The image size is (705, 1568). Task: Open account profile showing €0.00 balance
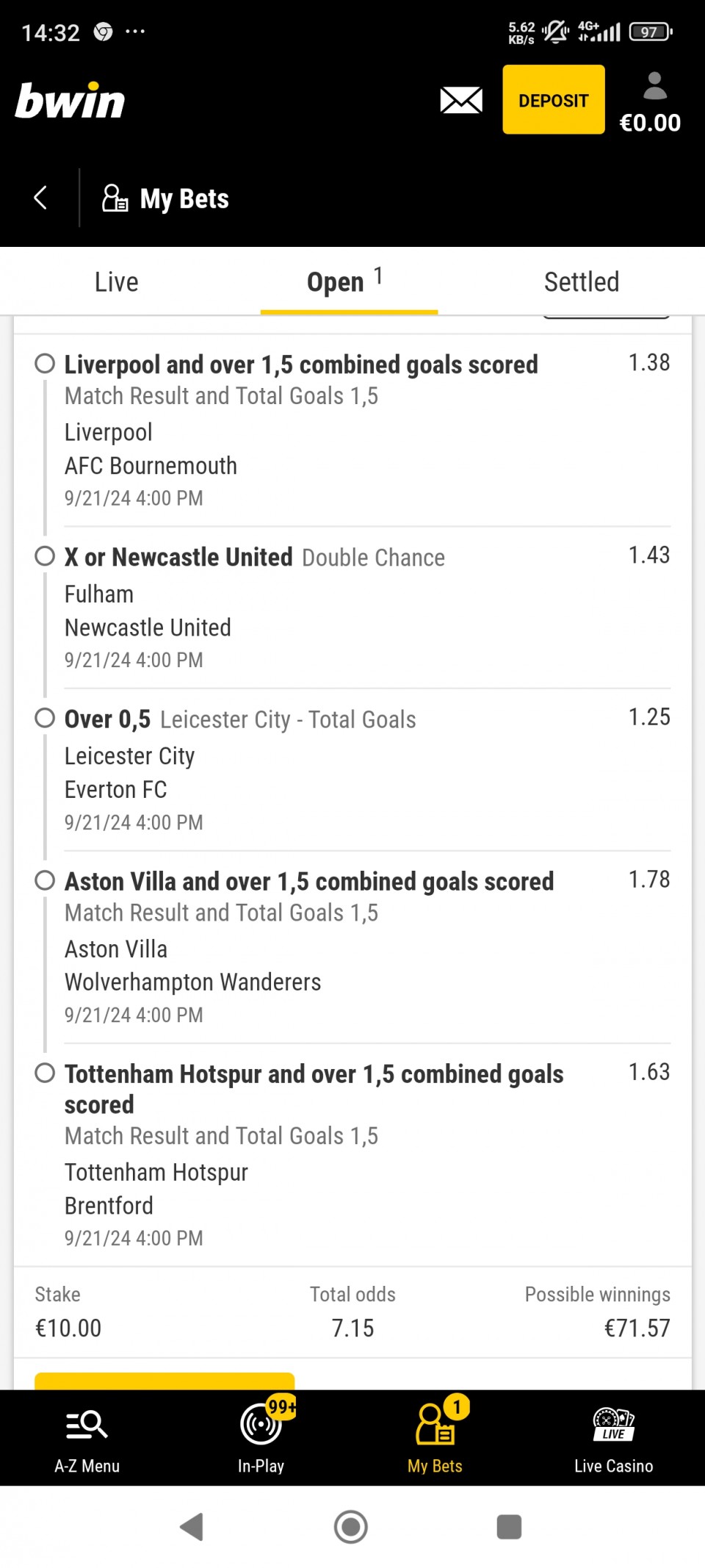(651, 103)
